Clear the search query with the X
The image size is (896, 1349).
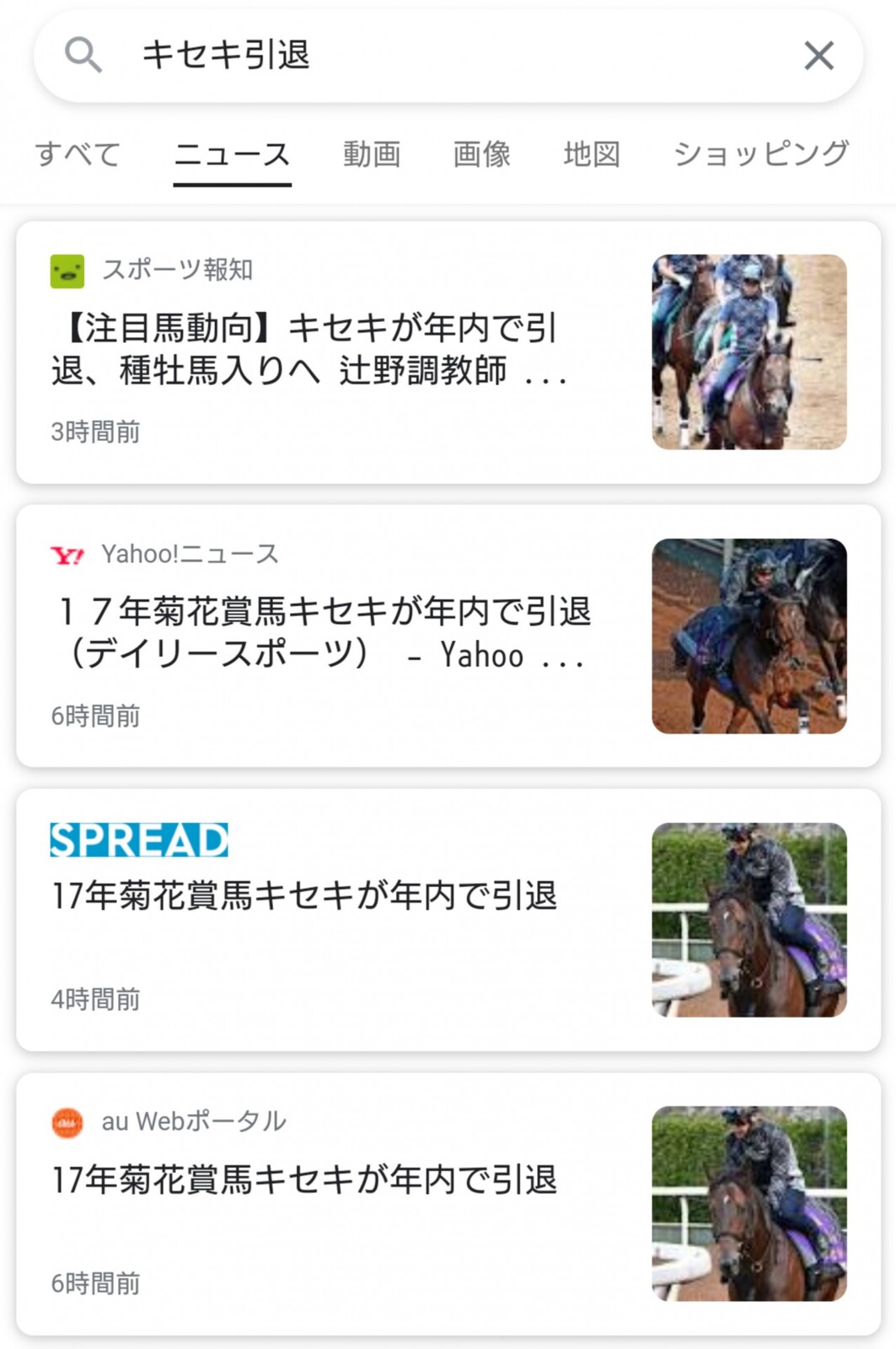point(818,56)
